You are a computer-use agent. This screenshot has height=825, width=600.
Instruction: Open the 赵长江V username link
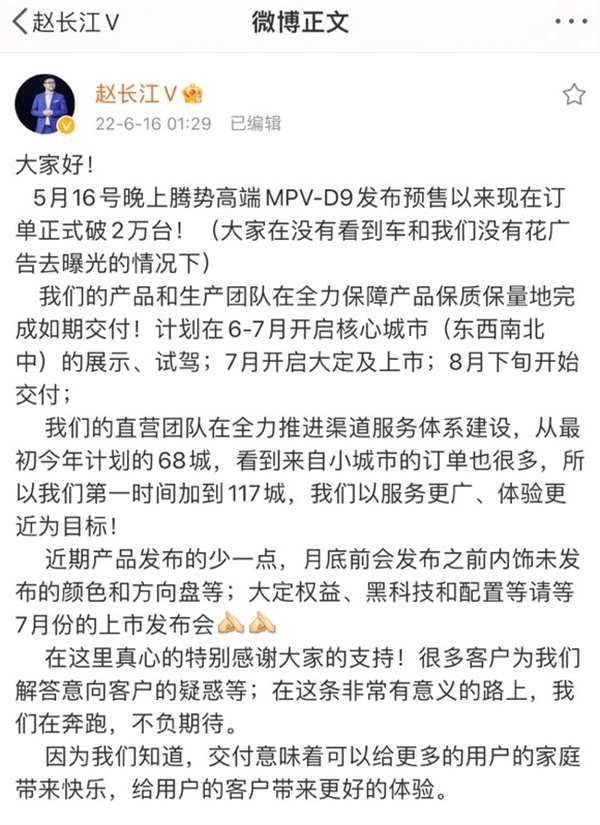tap(135, 93)
